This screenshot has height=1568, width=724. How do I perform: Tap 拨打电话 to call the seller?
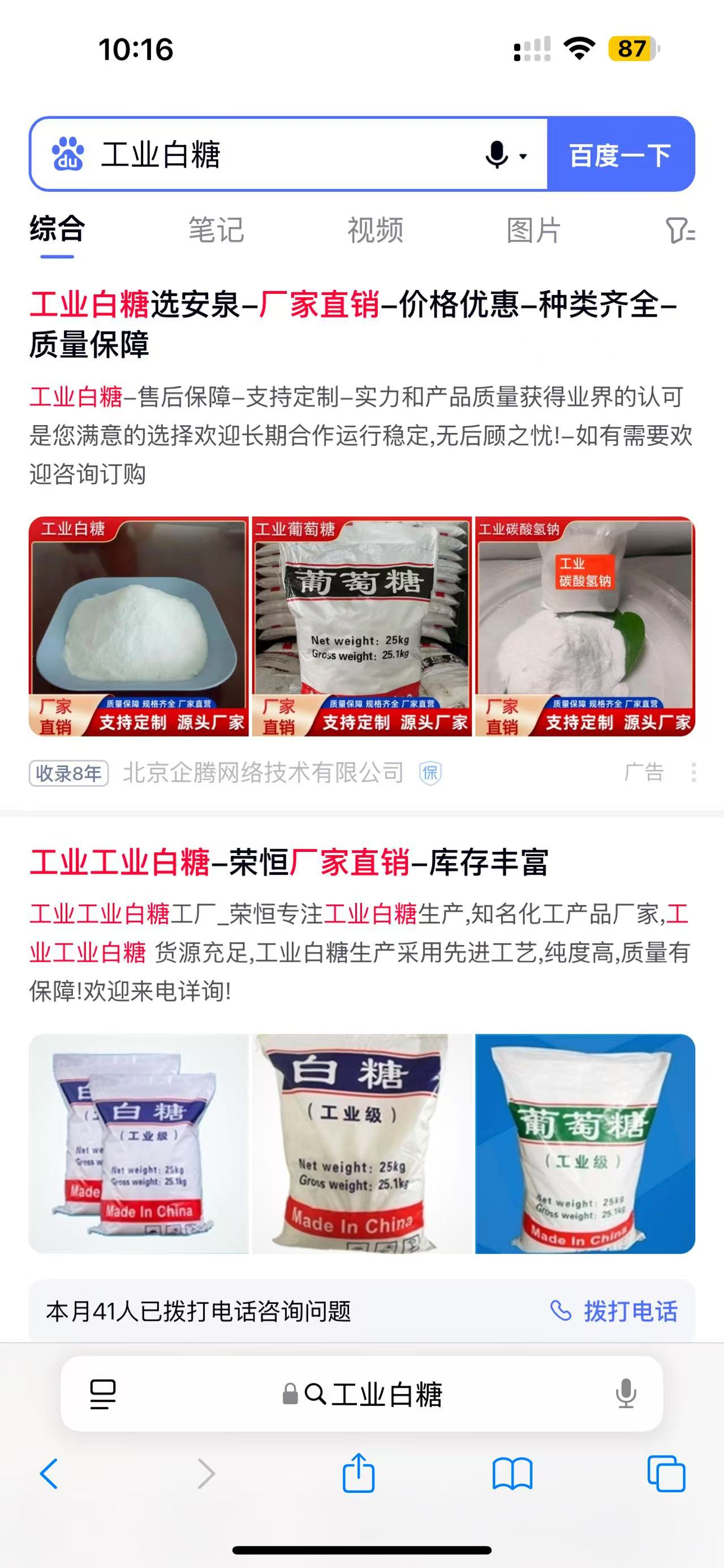coord(614,1311)
